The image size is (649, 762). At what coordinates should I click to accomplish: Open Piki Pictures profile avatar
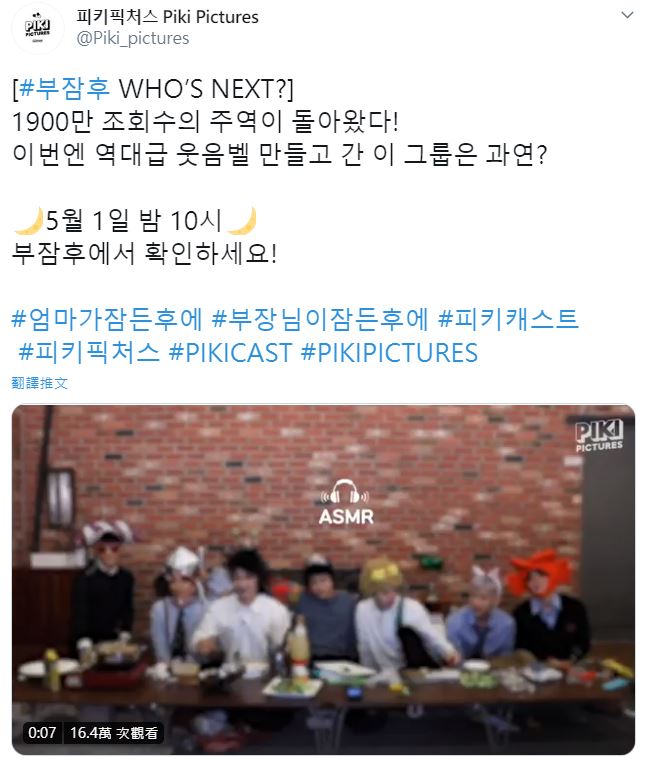point(38,28)
